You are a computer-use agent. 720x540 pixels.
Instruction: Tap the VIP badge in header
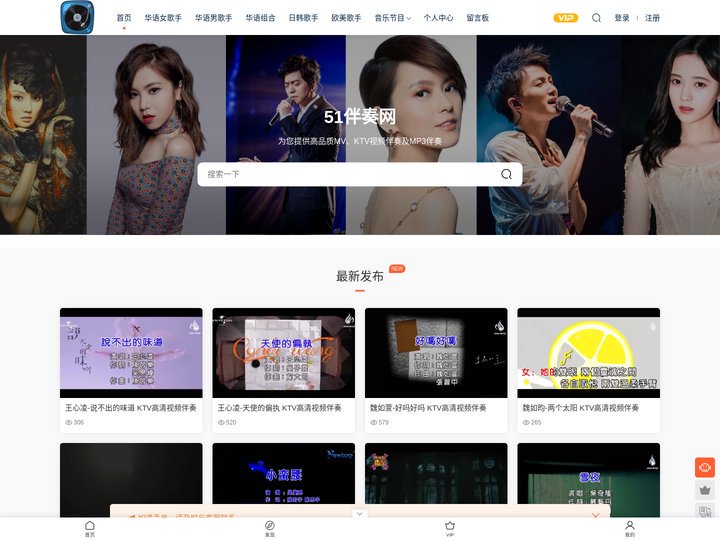[565, 18]
